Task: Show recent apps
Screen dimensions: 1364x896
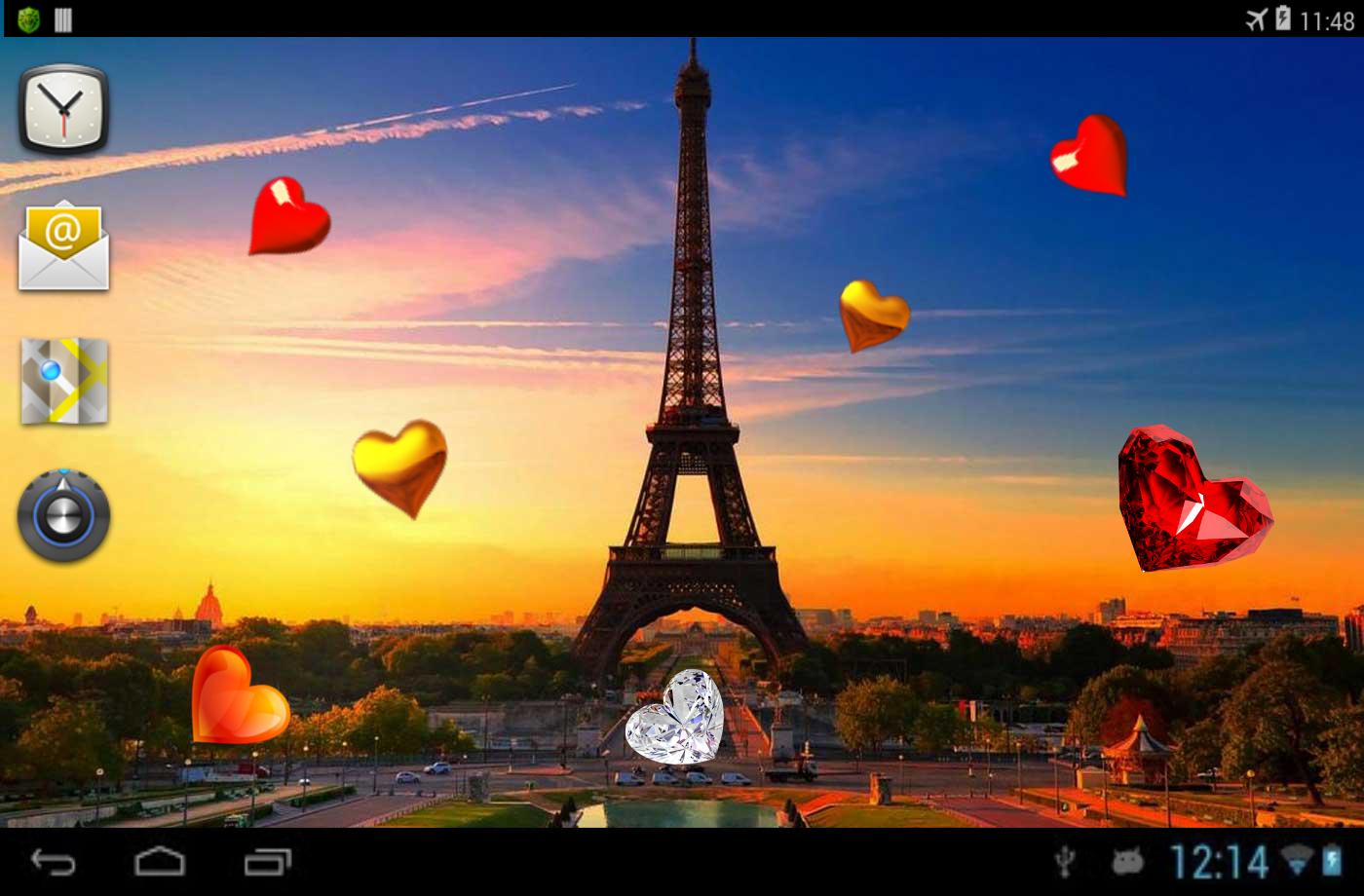Action: (x=267, y=862)
